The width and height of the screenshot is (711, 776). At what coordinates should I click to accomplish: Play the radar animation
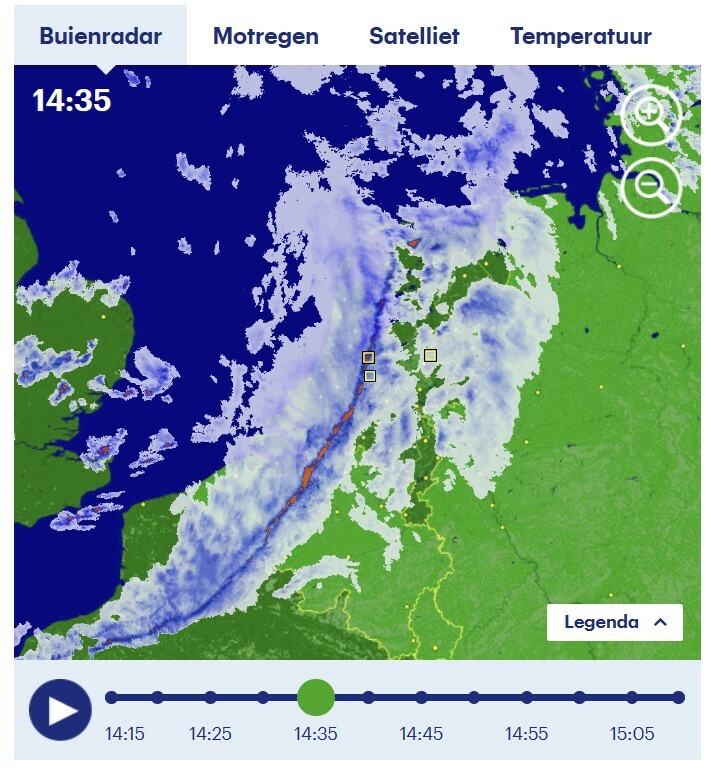[60, 709]
